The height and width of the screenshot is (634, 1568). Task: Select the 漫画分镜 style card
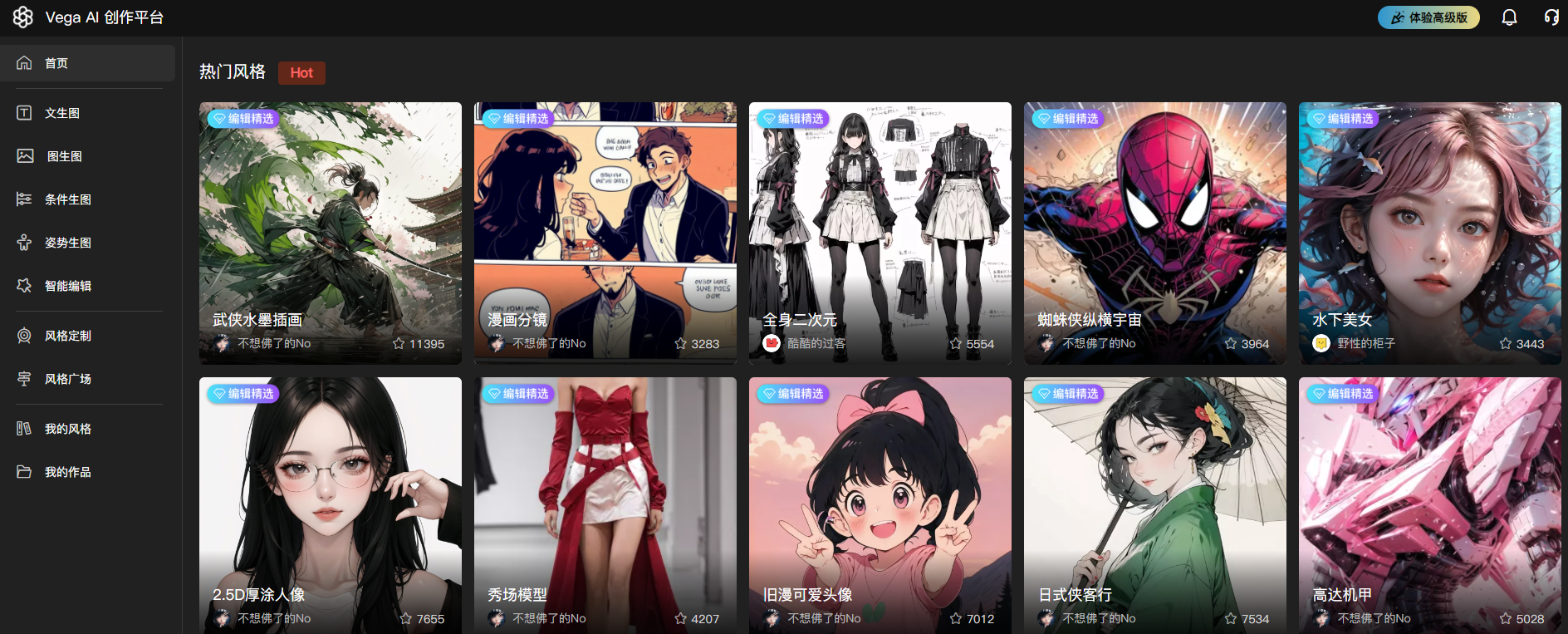(605, 233)
